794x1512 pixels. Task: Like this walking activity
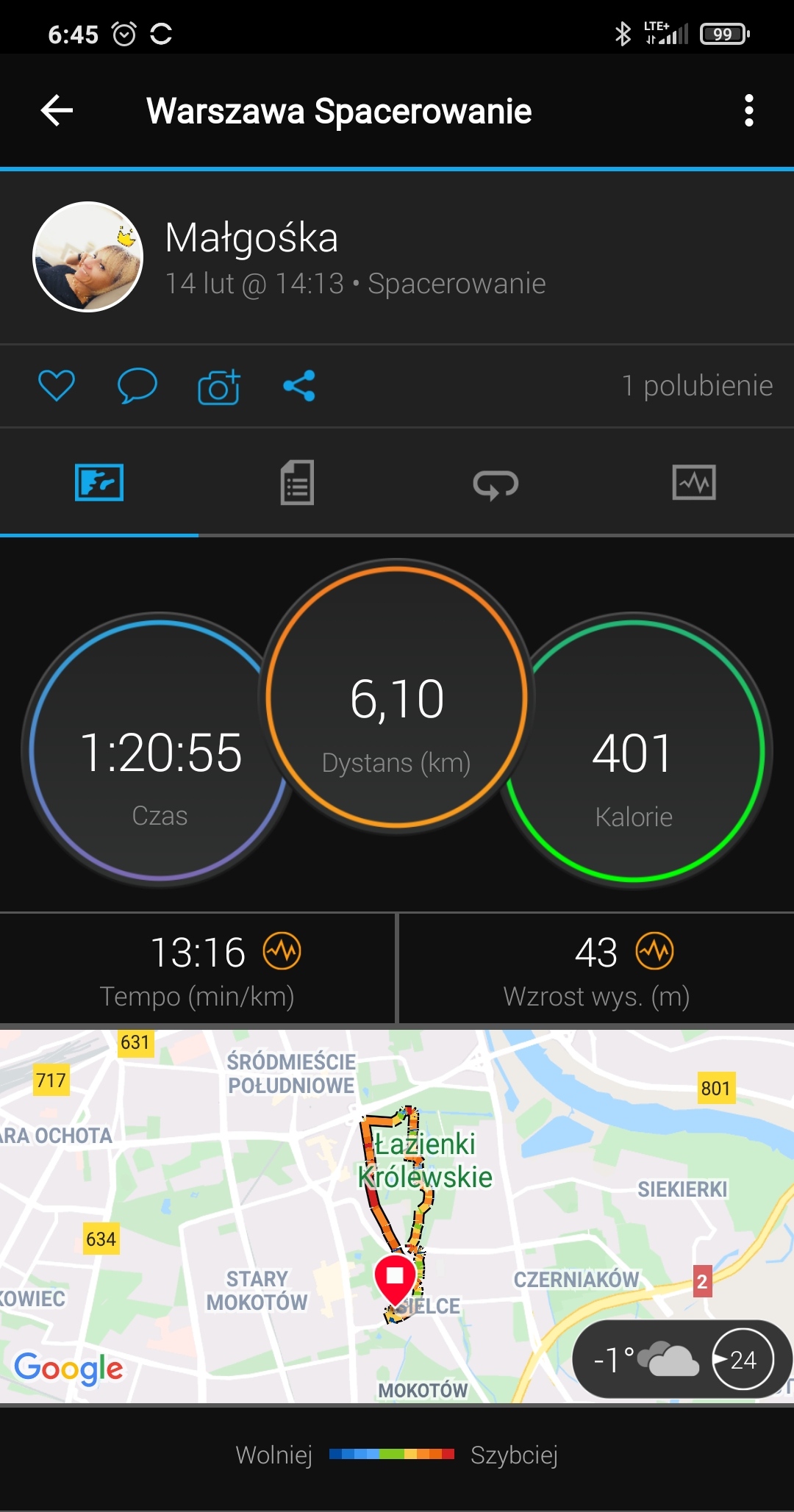click(57, 386)
